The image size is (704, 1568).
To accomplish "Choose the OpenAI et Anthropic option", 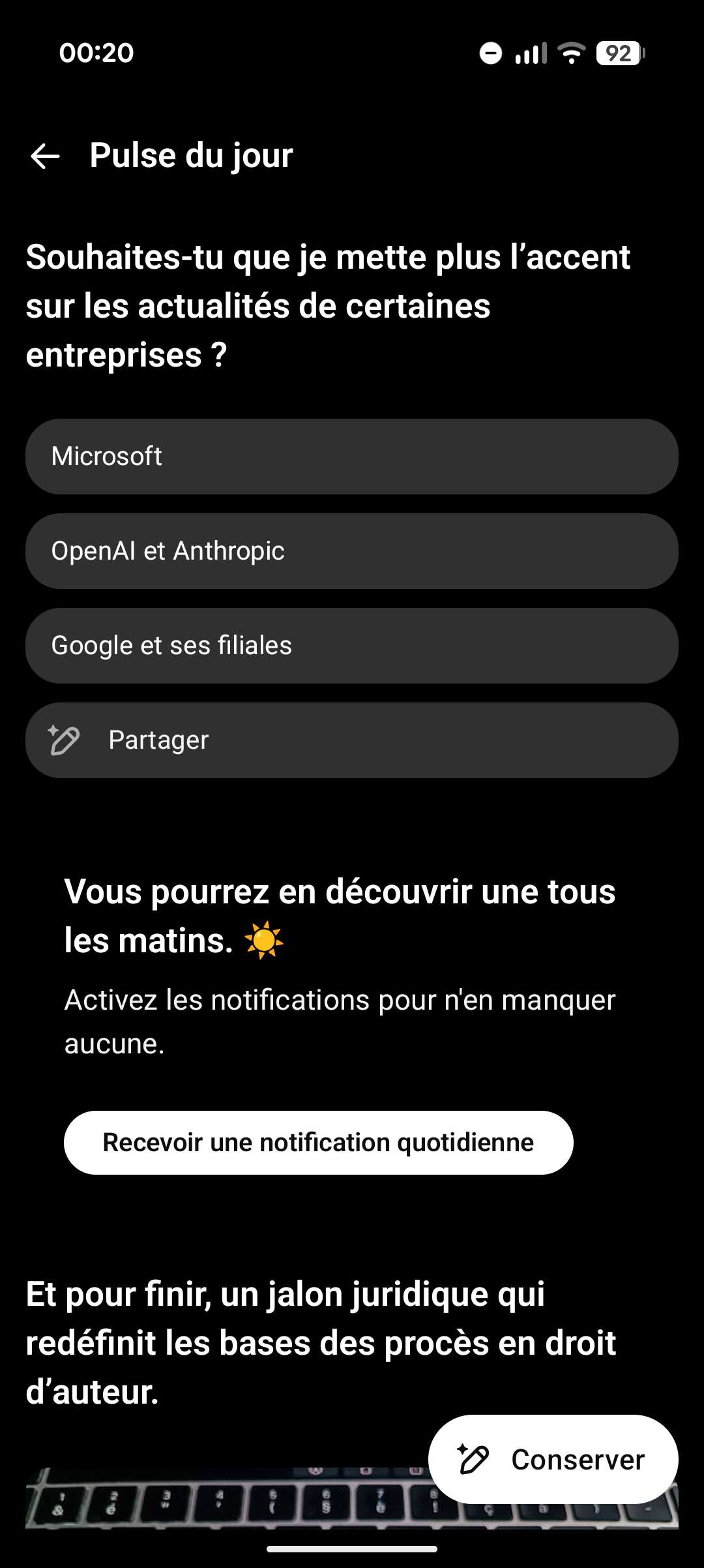I will 351,551.
